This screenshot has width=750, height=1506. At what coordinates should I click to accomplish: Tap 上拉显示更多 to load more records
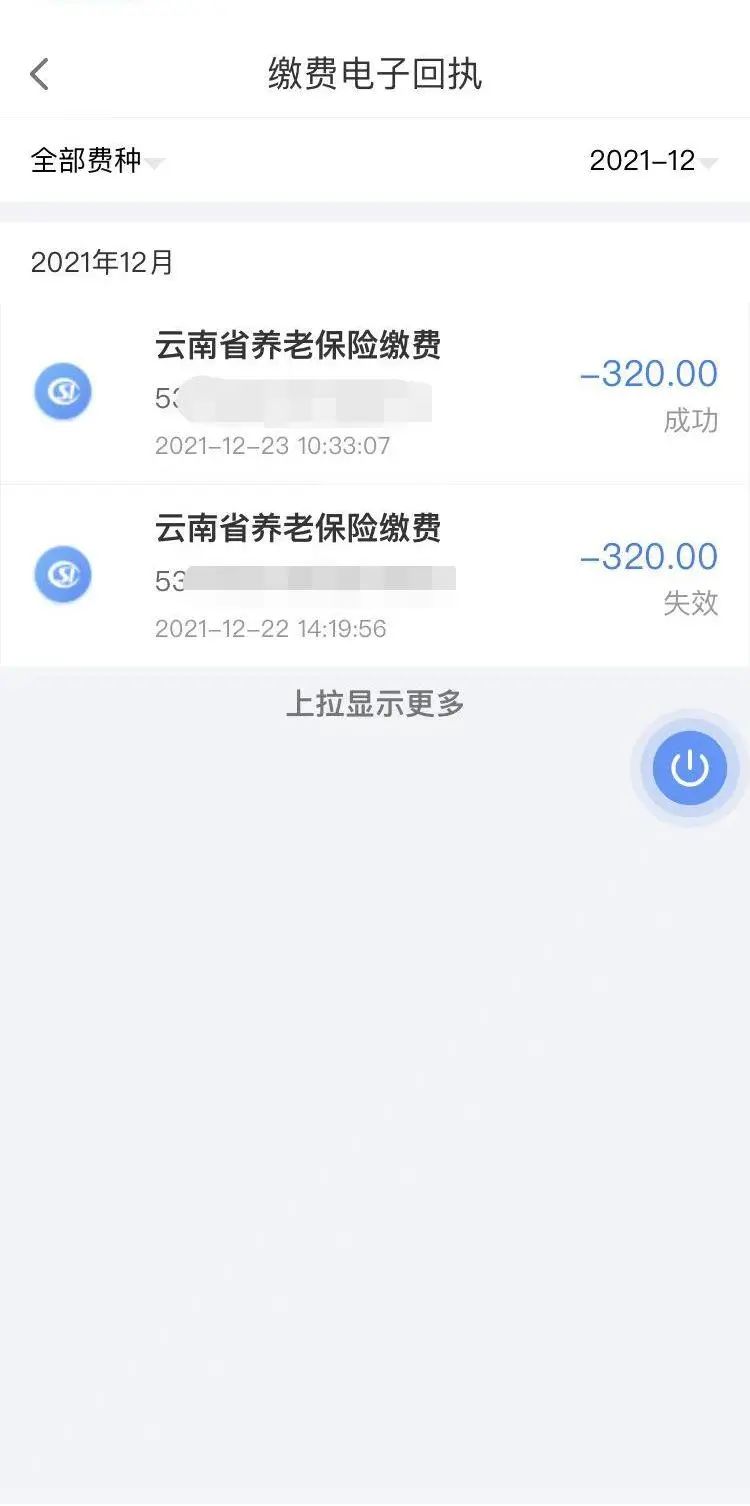[x=375, y=703]
